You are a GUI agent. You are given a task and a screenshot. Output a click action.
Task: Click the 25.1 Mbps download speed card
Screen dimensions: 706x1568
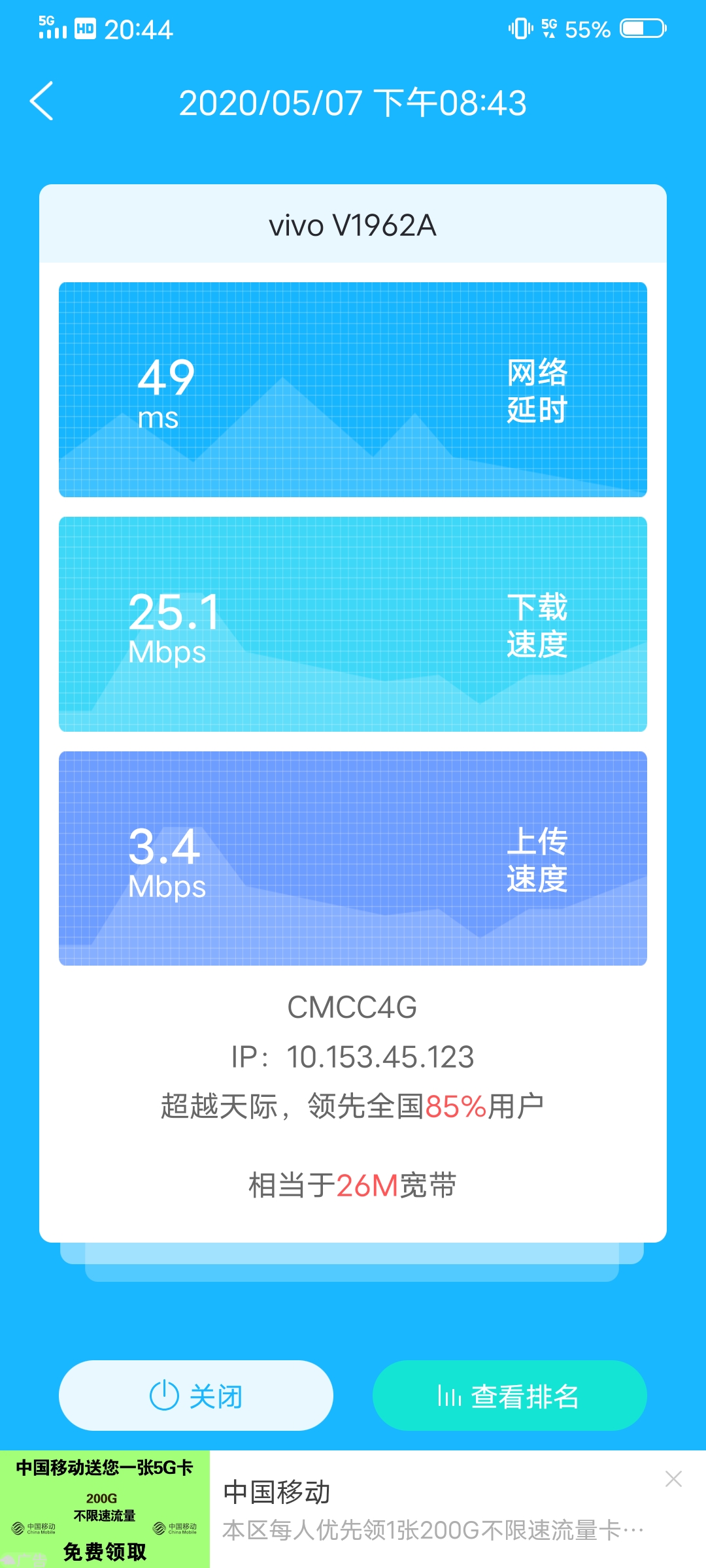click(x=353, y=624)
